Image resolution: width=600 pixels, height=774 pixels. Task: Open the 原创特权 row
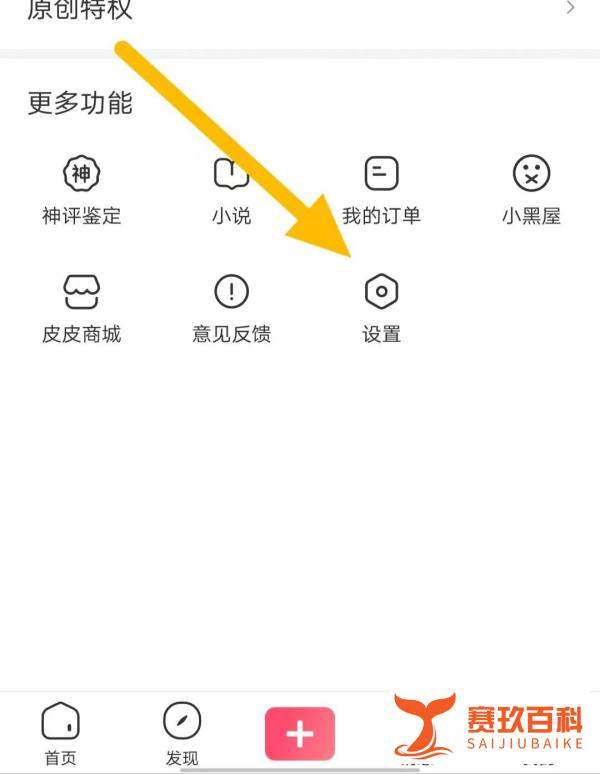pos(300,12)
